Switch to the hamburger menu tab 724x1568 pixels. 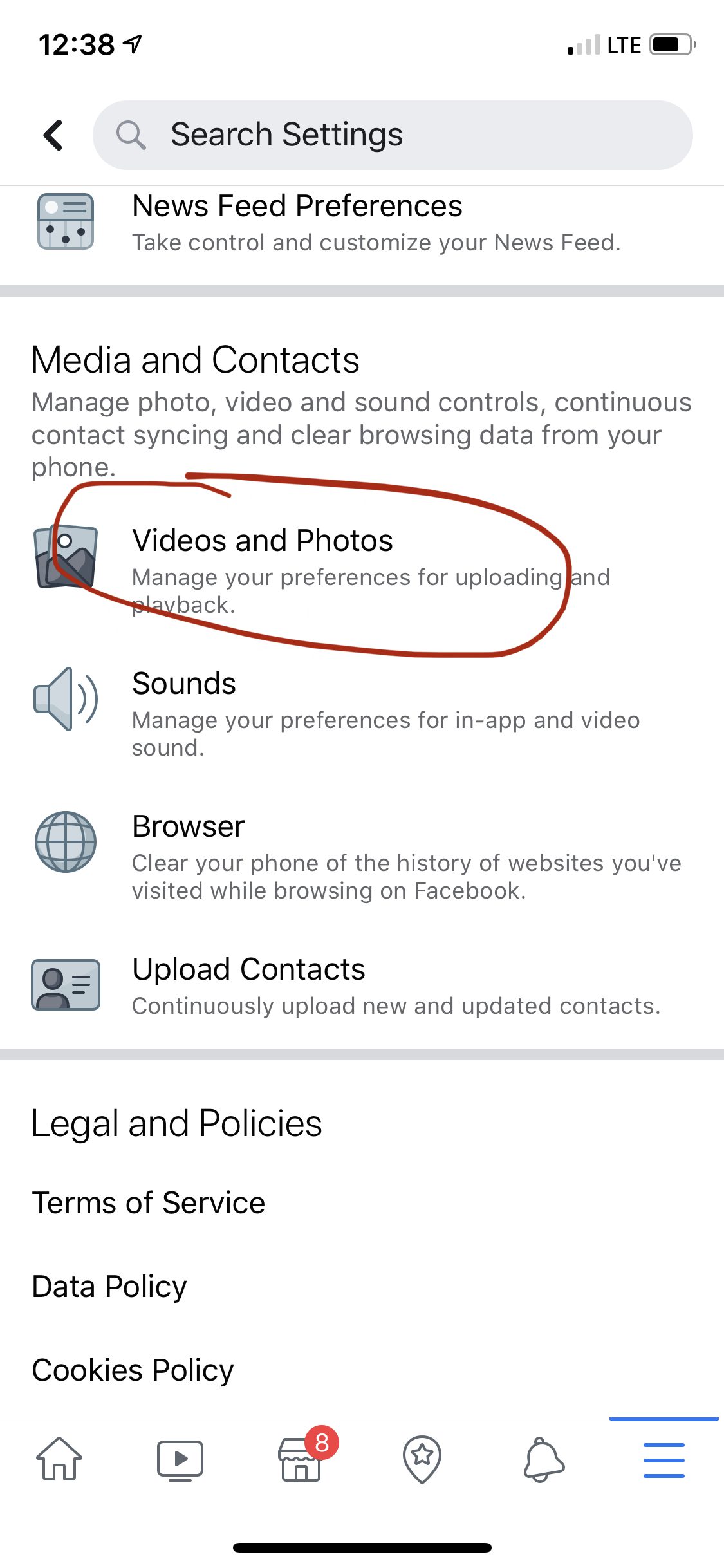pos(664,1459)
